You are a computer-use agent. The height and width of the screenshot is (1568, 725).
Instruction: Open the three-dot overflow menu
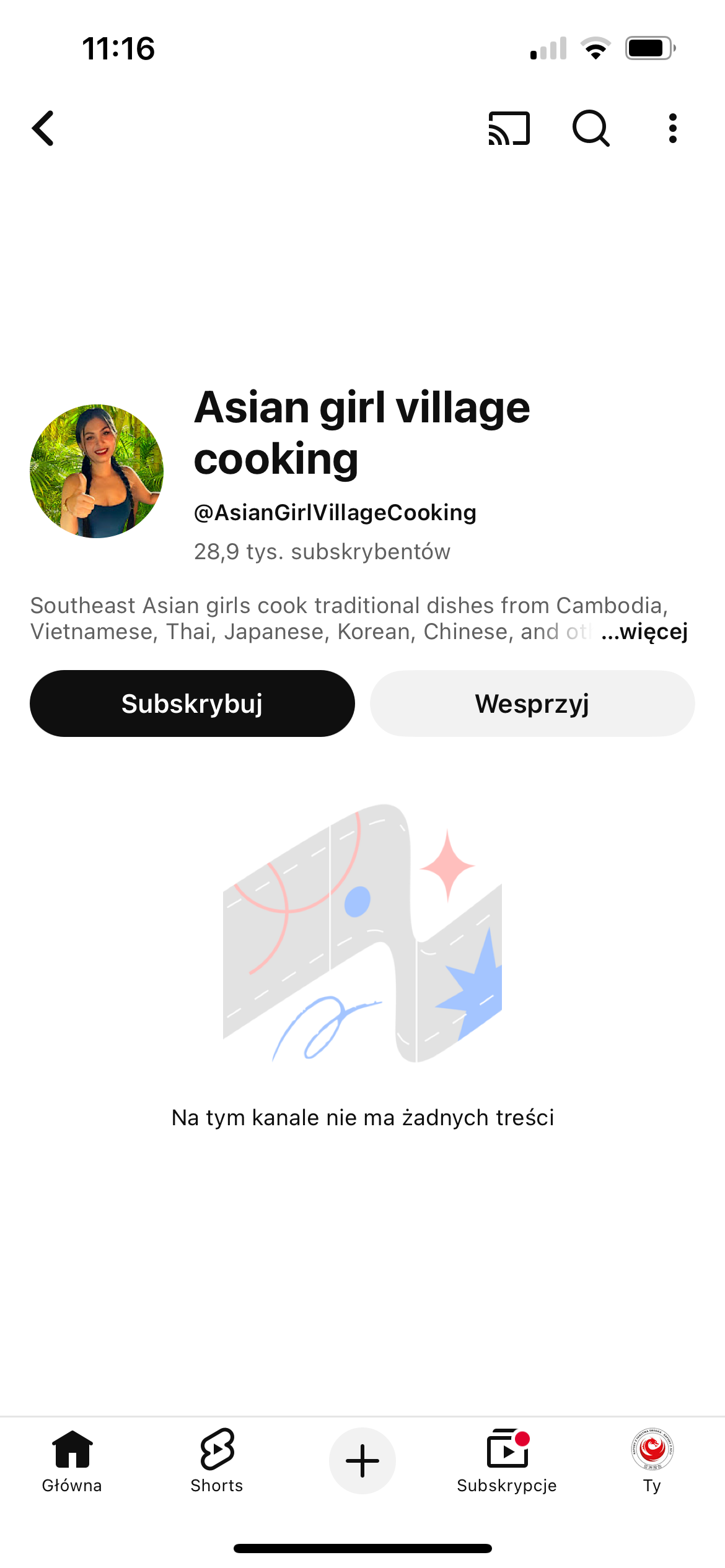[672, 129]
